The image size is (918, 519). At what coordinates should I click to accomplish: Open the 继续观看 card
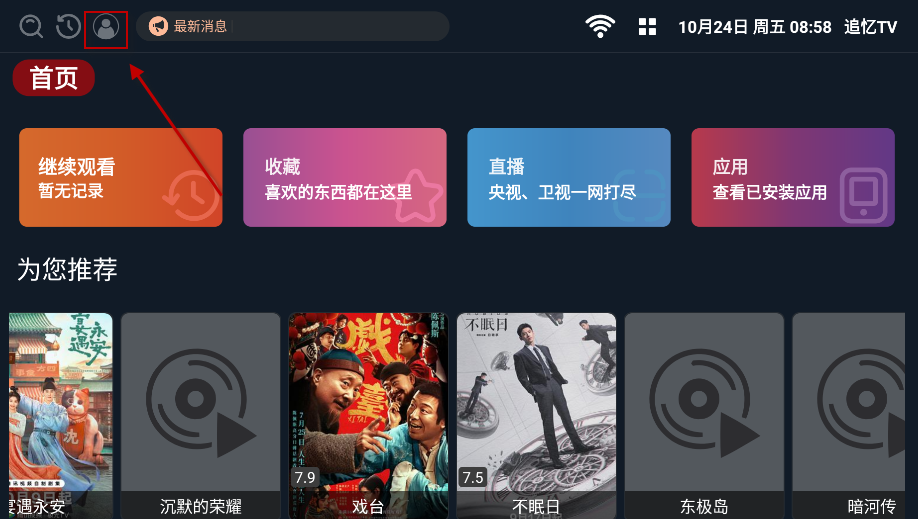click(121, 178)
